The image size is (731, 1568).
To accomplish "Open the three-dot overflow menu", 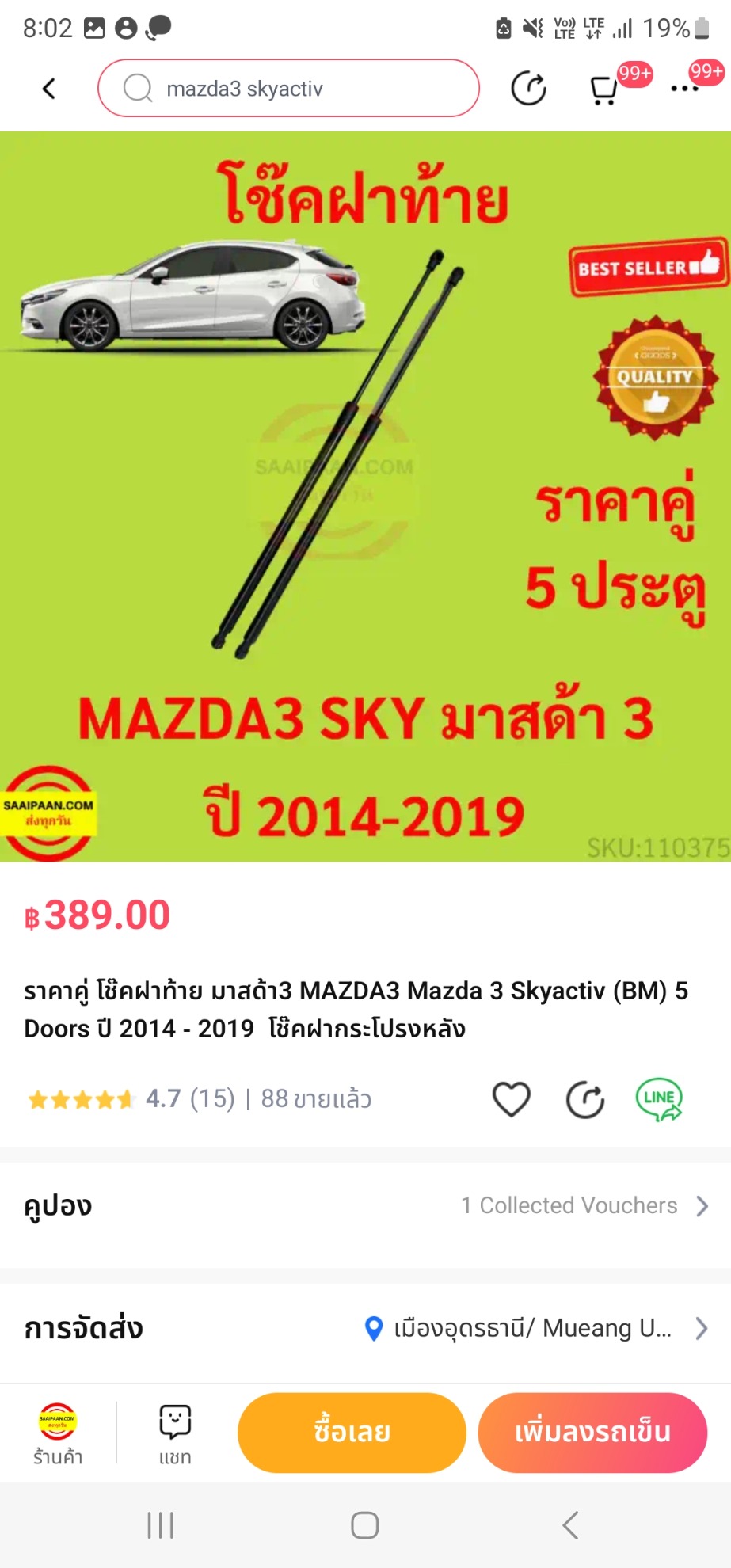I will click(x=684, y=89).
